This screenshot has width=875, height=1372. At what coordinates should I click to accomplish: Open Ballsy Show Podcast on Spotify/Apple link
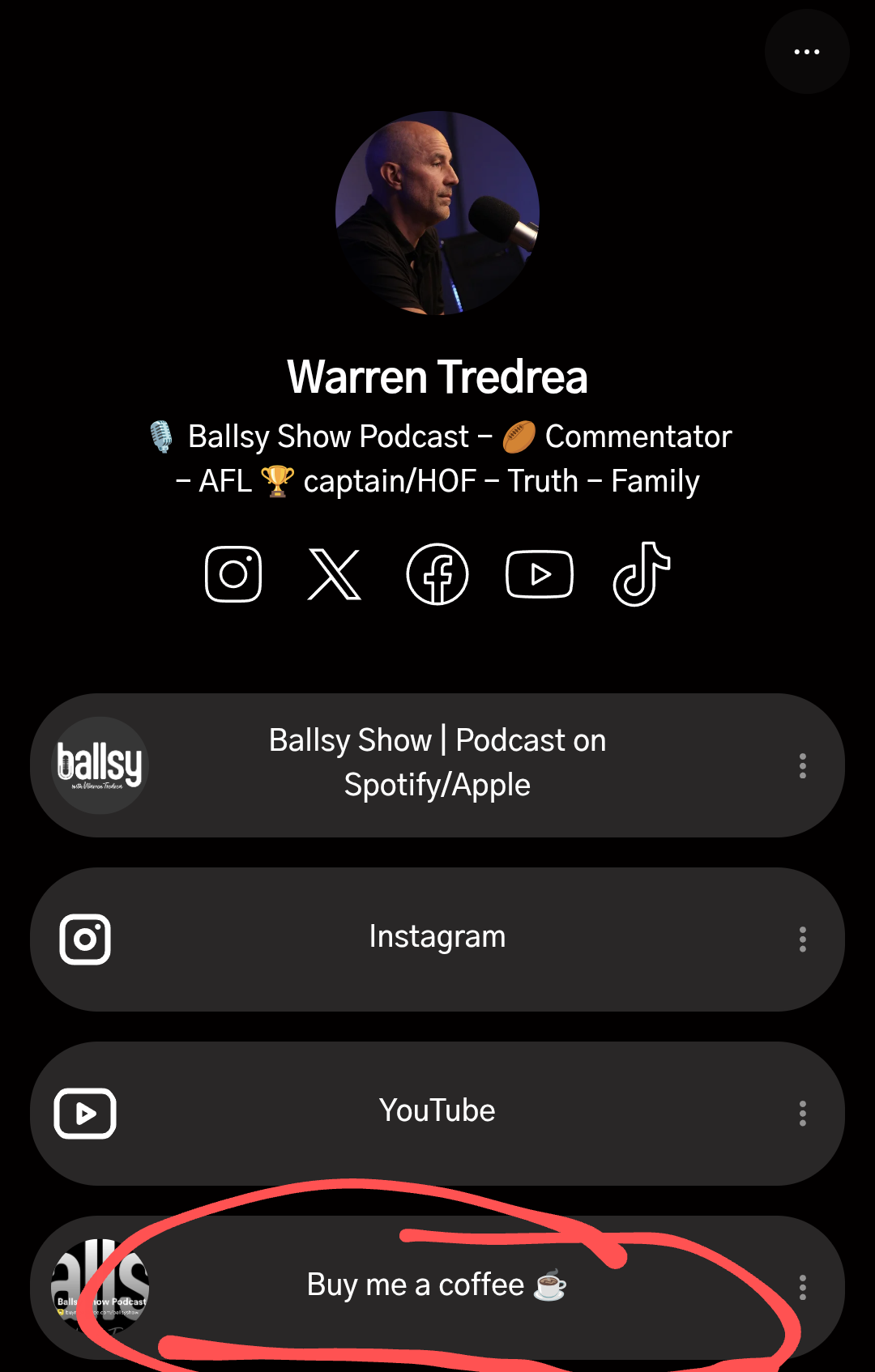coord(437,763)
